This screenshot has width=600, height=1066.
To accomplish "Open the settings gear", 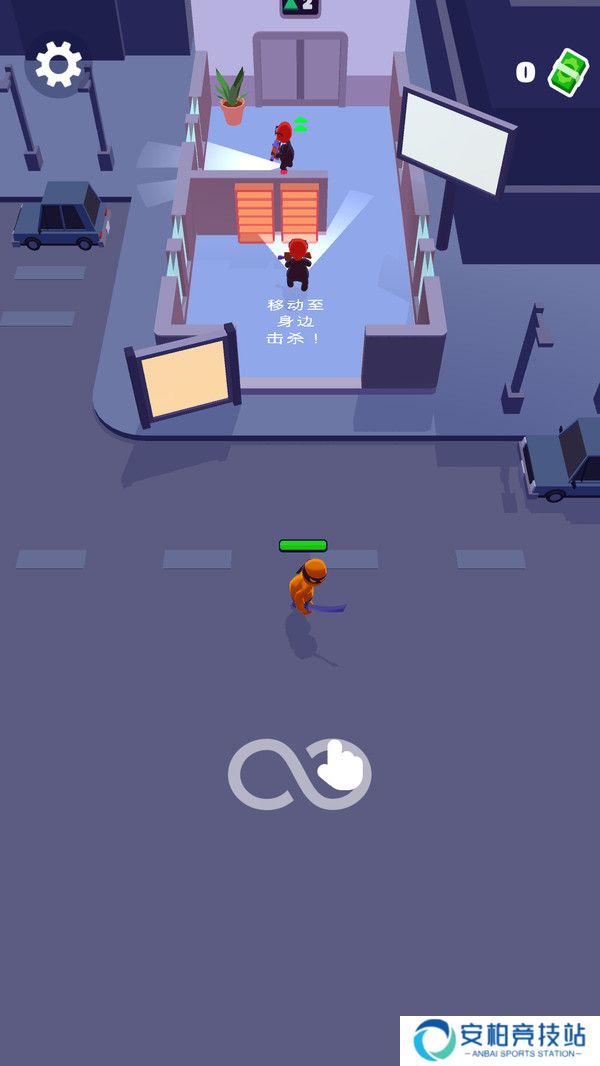I will 59,65.
